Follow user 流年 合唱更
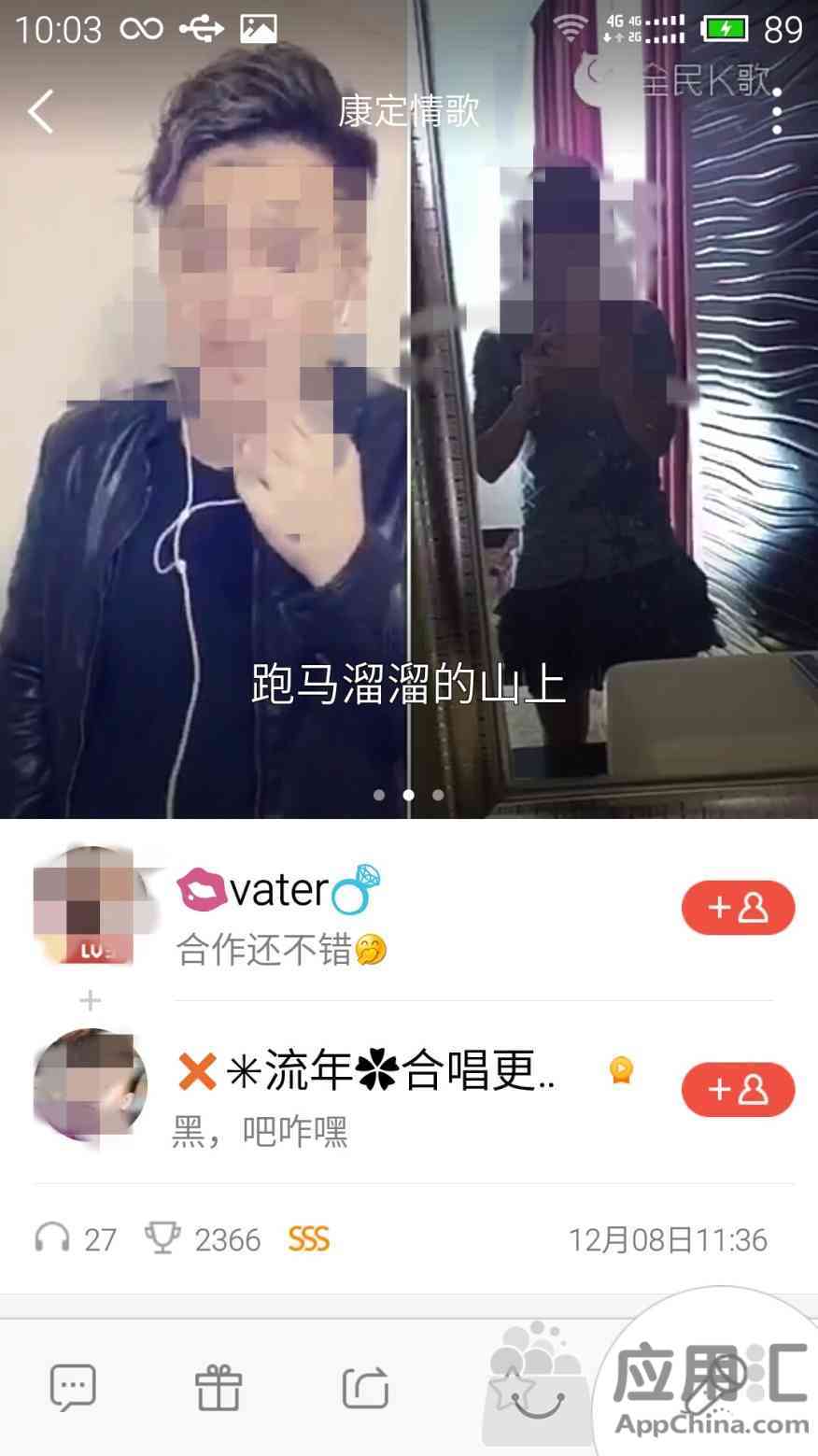818x1456 pixels. (x=738, y=1089)
